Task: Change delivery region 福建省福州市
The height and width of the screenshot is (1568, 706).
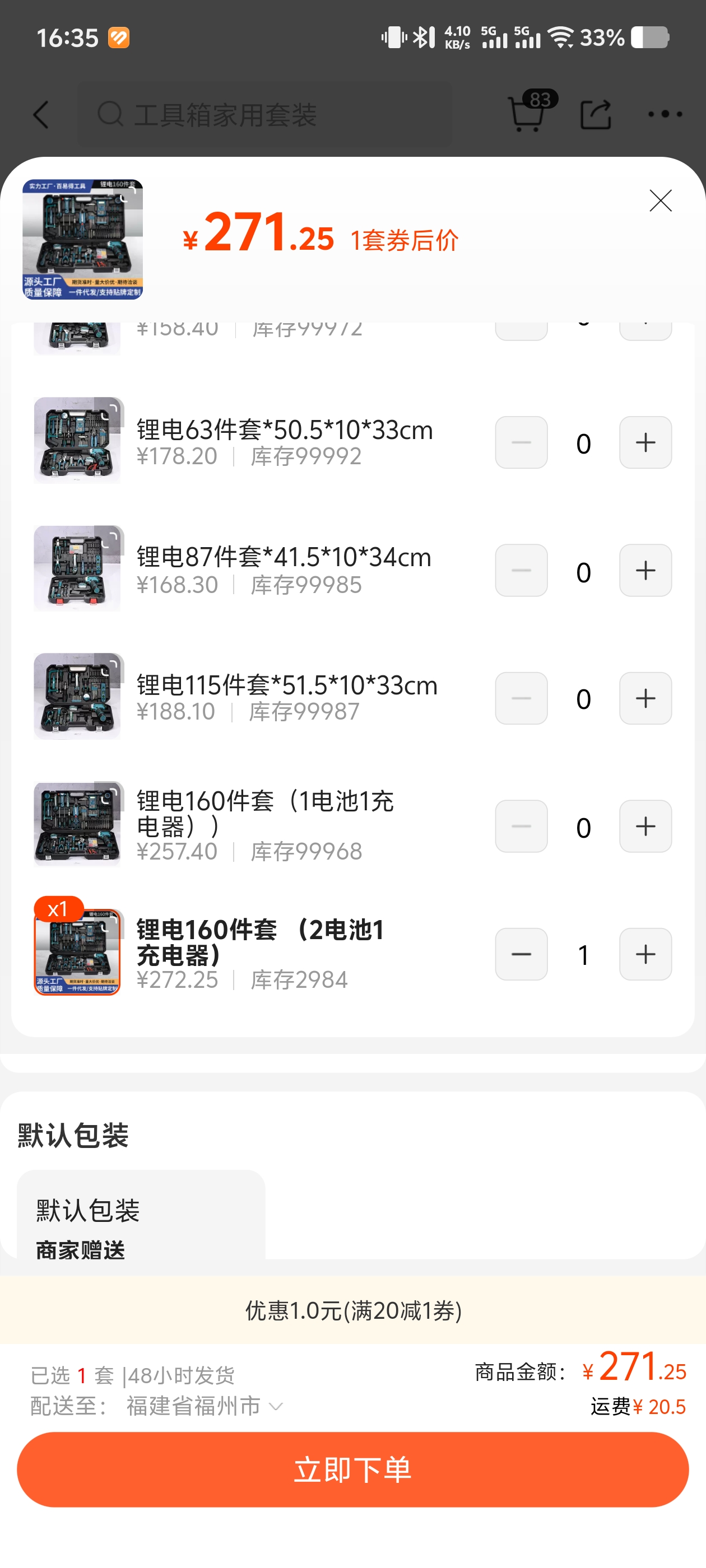Action: [204, 1406]
